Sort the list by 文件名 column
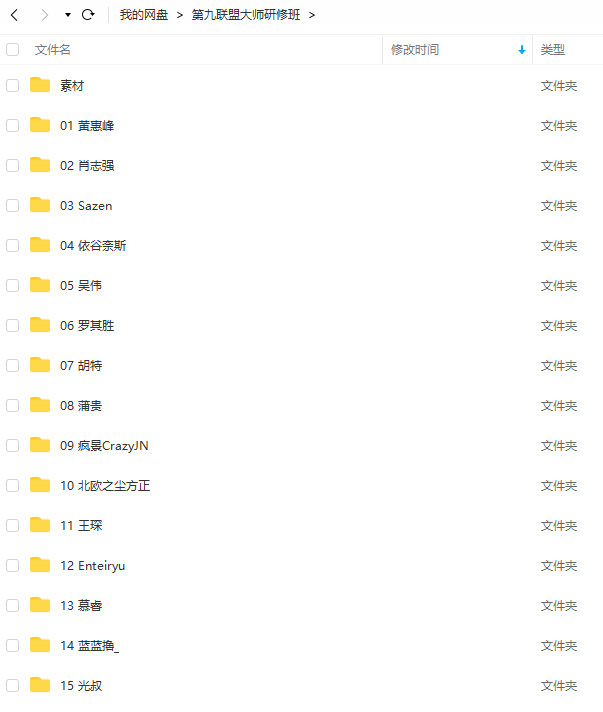This screenshot has width=603, height=712. (x=52, y=50)
